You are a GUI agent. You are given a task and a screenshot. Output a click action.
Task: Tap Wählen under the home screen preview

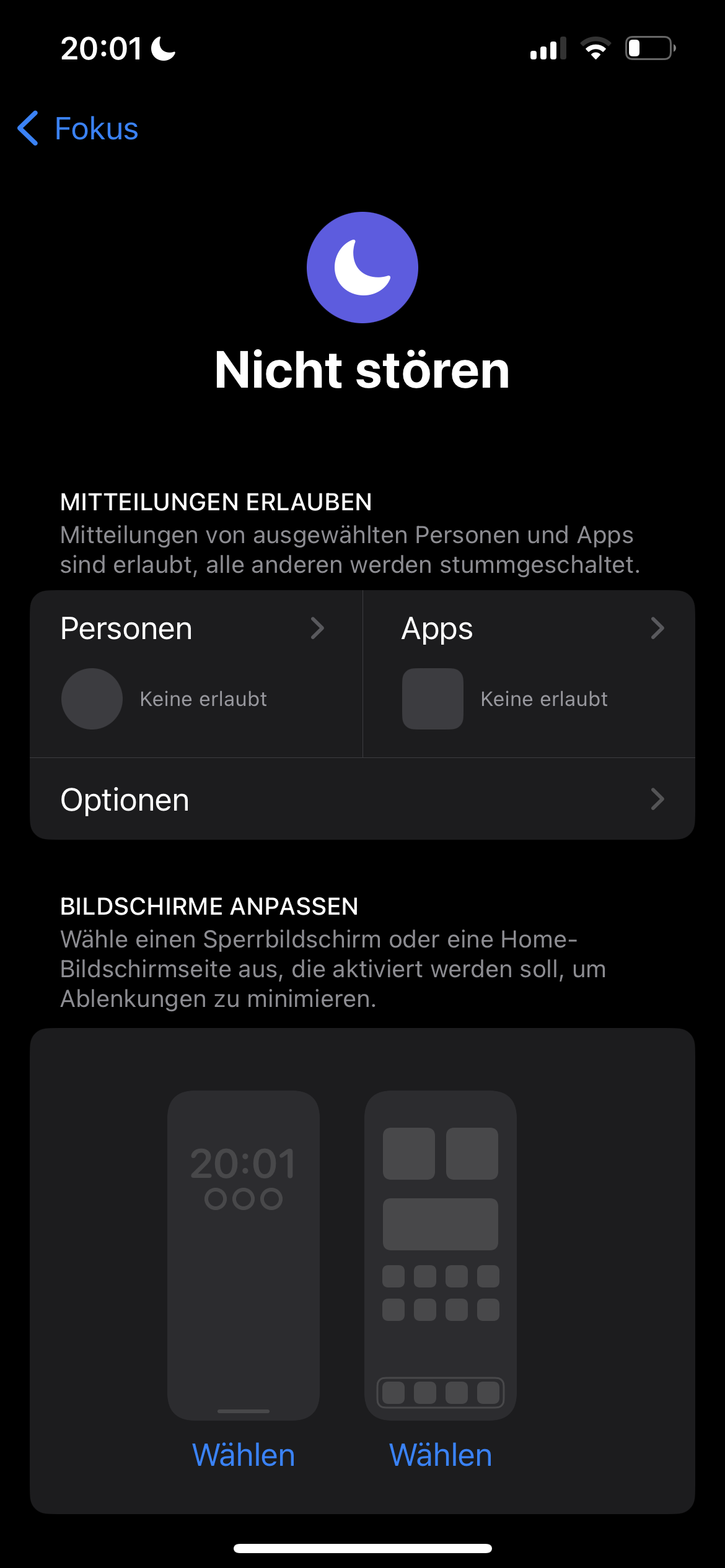[x=441, y=1455]
